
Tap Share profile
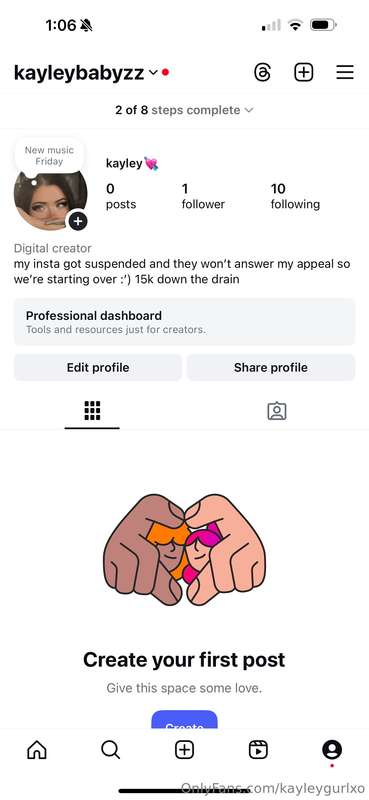coord(270,367)
